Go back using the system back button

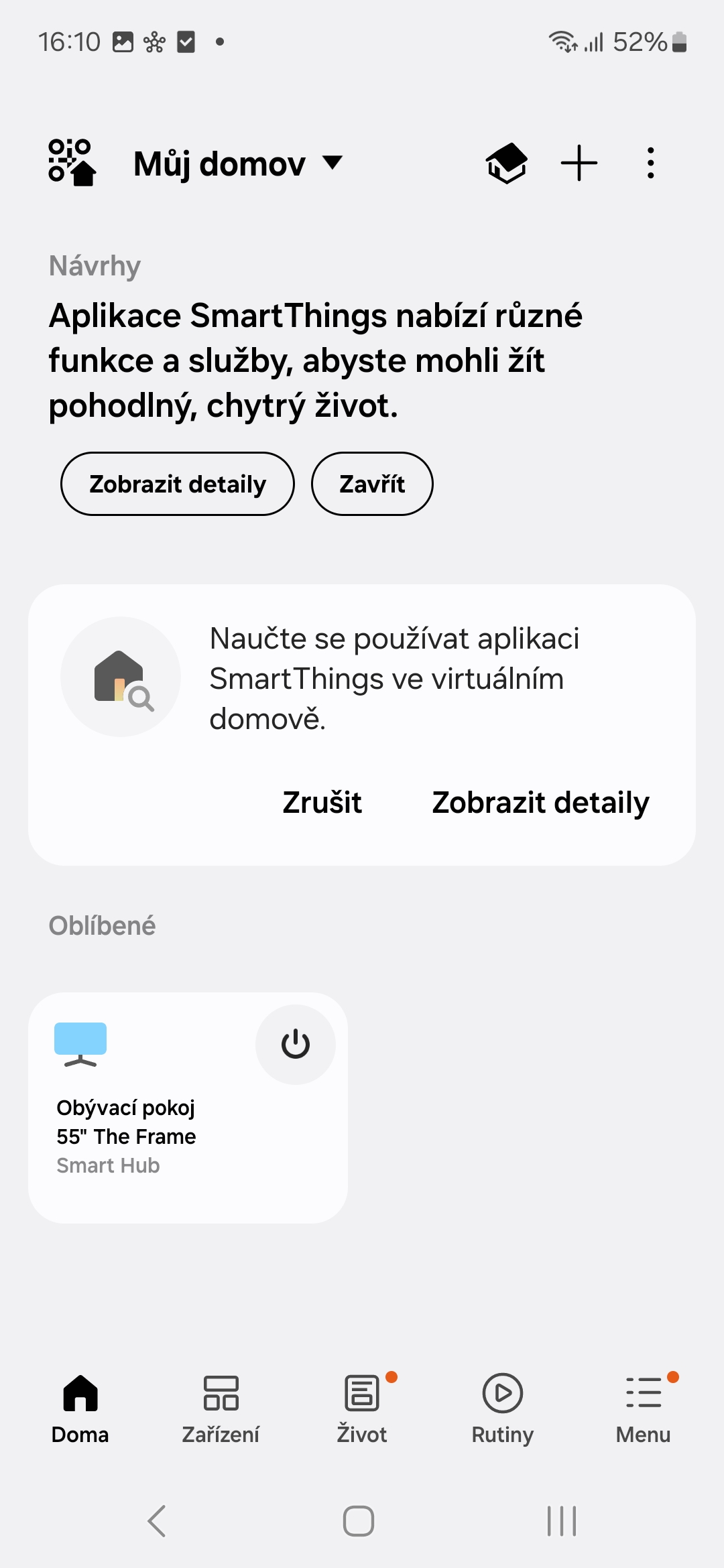click(157, 1520)
